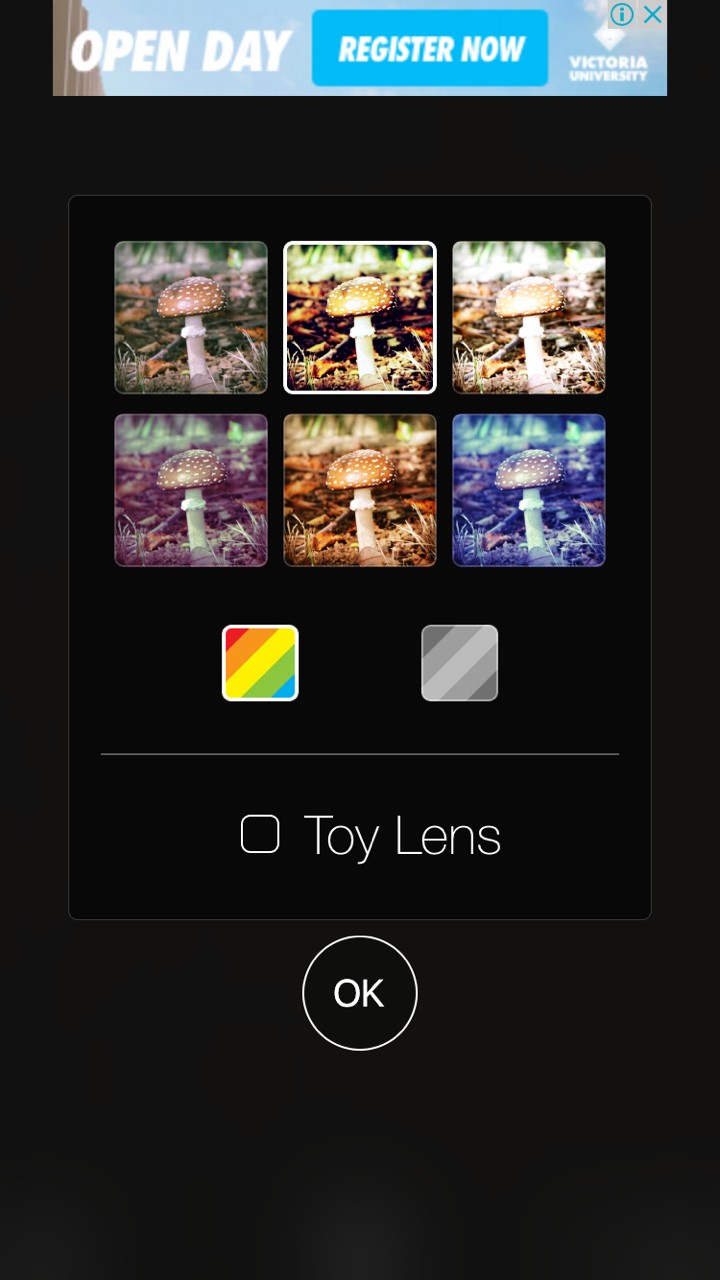Select the high-contrast warm mushroom filter
This screenshot has height=1280, width=720.
click(x=360, y=317)
